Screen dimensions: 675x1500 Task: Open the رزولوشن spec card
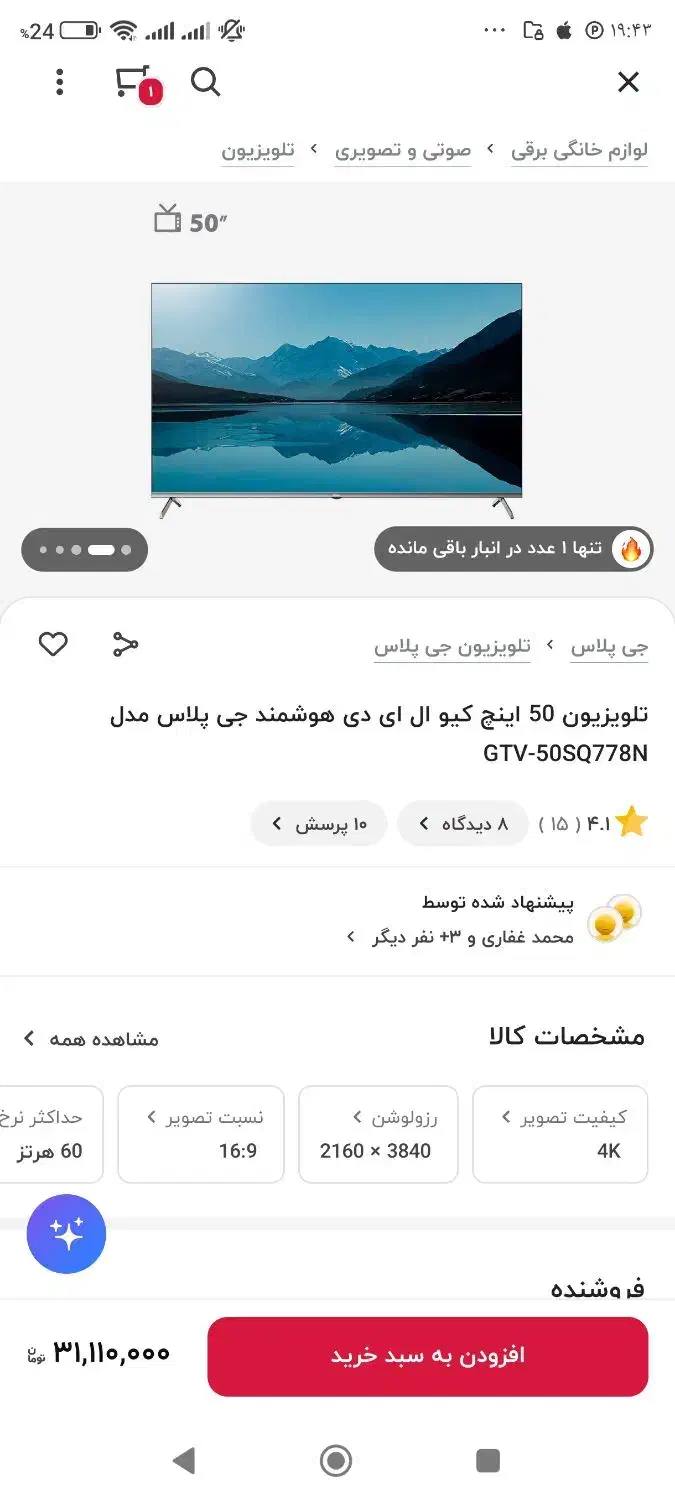[x=378, y=1134]
